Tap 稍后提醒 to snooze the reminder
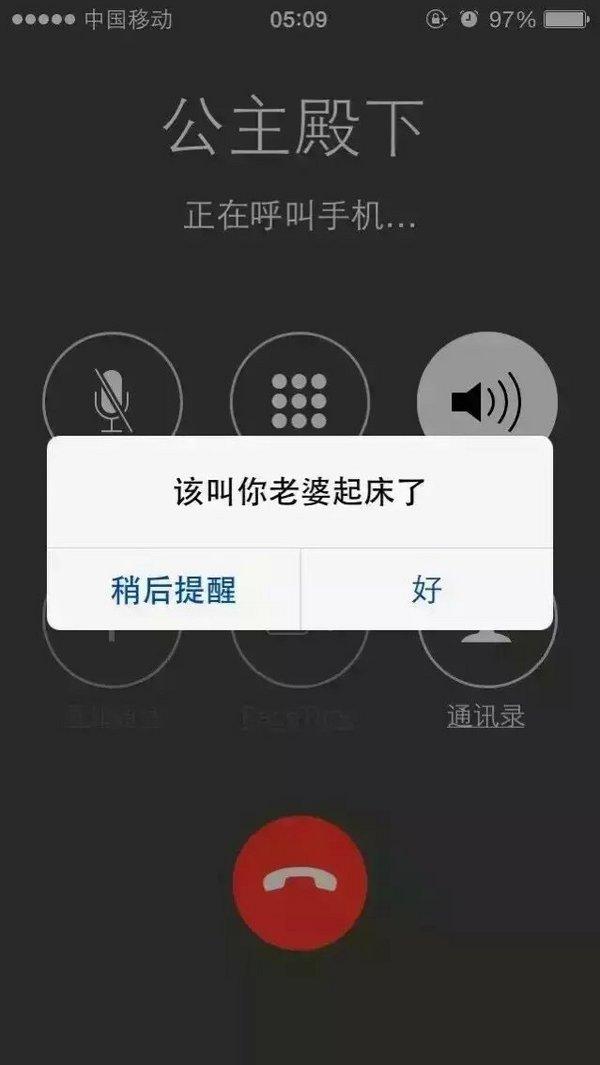600x1065 pixels. tap(173, 589)
